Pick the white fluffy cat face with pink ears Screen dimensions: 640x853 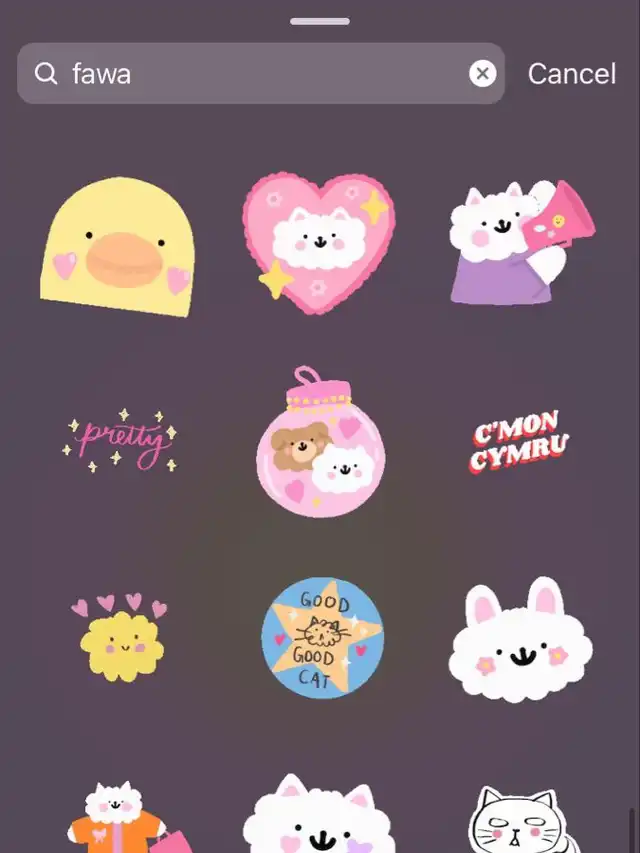point(320,815)
